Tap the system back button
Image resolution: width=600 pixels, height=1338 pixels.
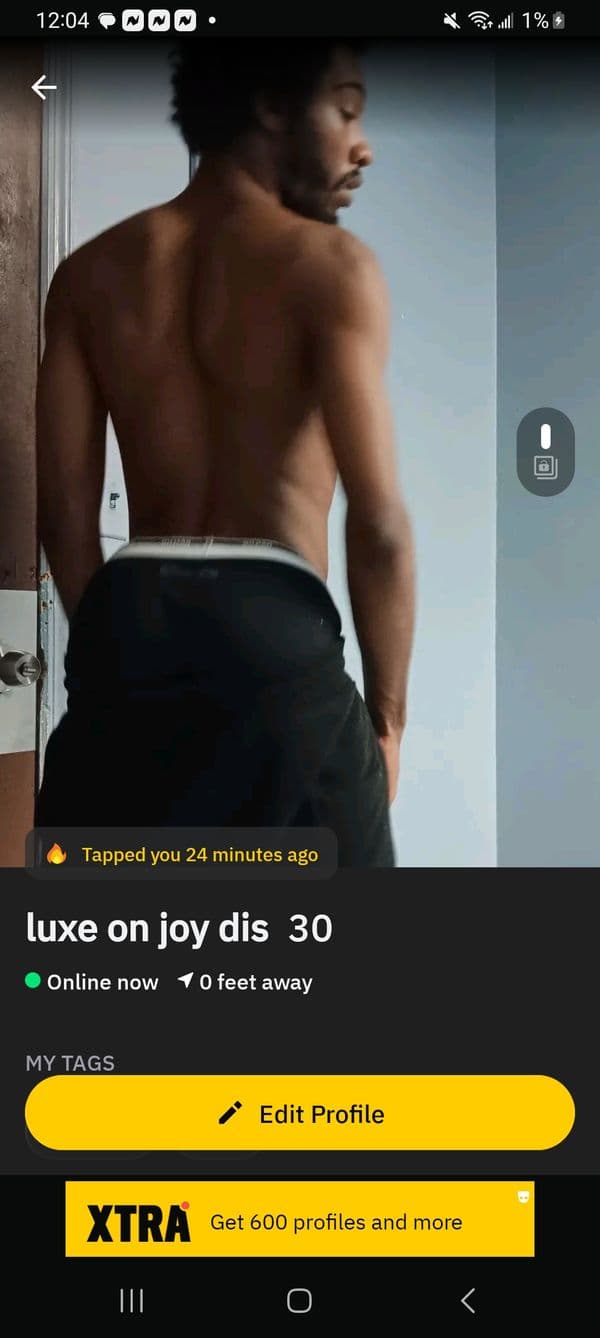point(467,1300)
